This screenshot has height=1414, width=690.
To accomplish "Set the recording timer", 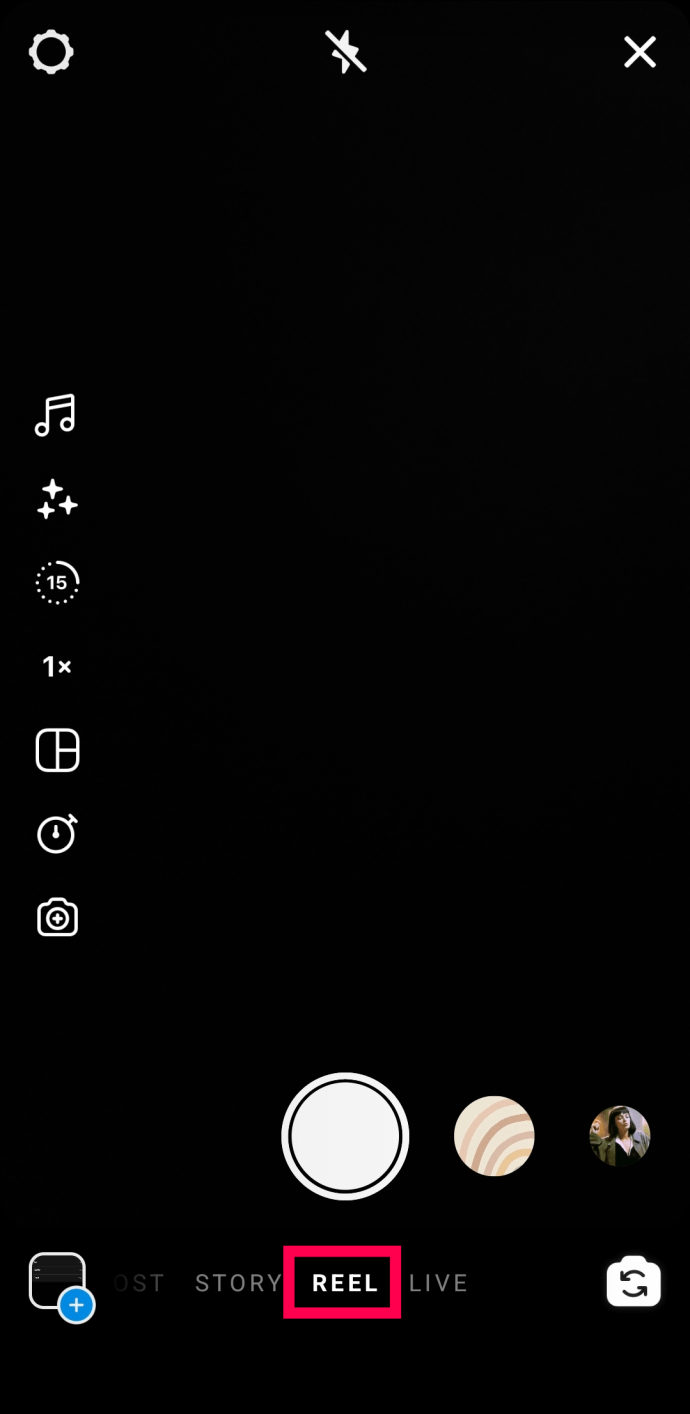I will click(x=57, y=834).
